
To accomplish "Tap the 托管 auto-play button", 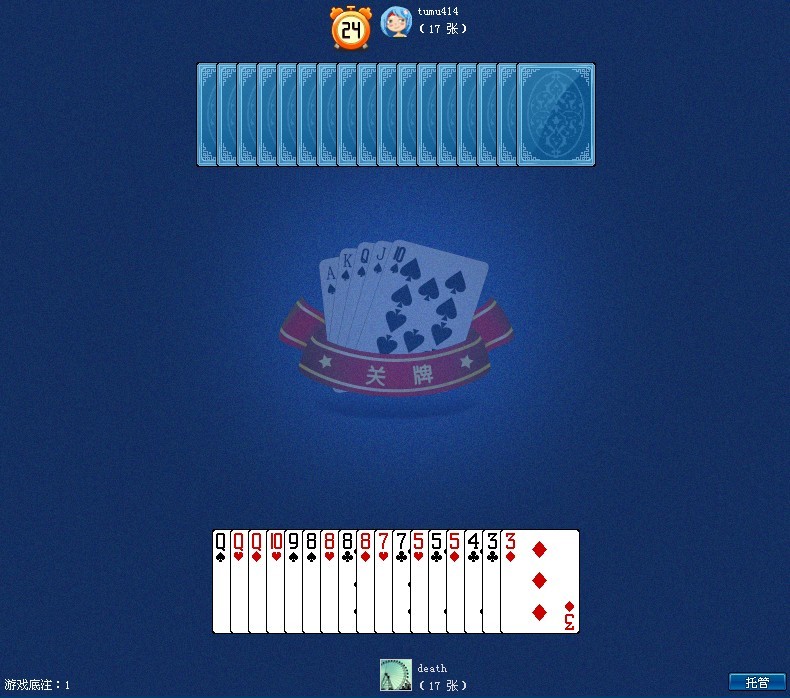I will click(757, 682).
